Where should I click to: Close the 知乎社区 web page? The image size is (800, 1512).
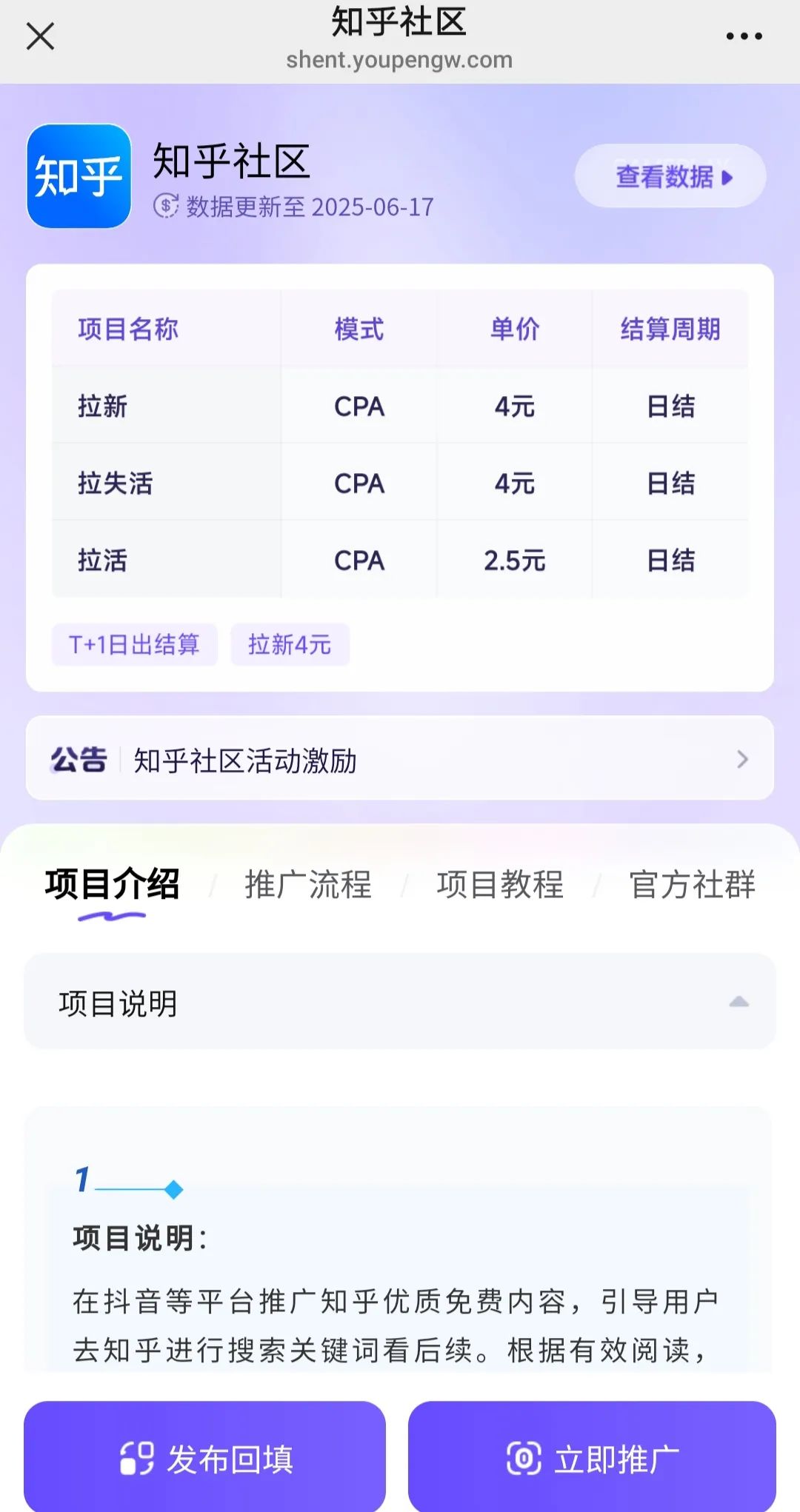(40, 36)
